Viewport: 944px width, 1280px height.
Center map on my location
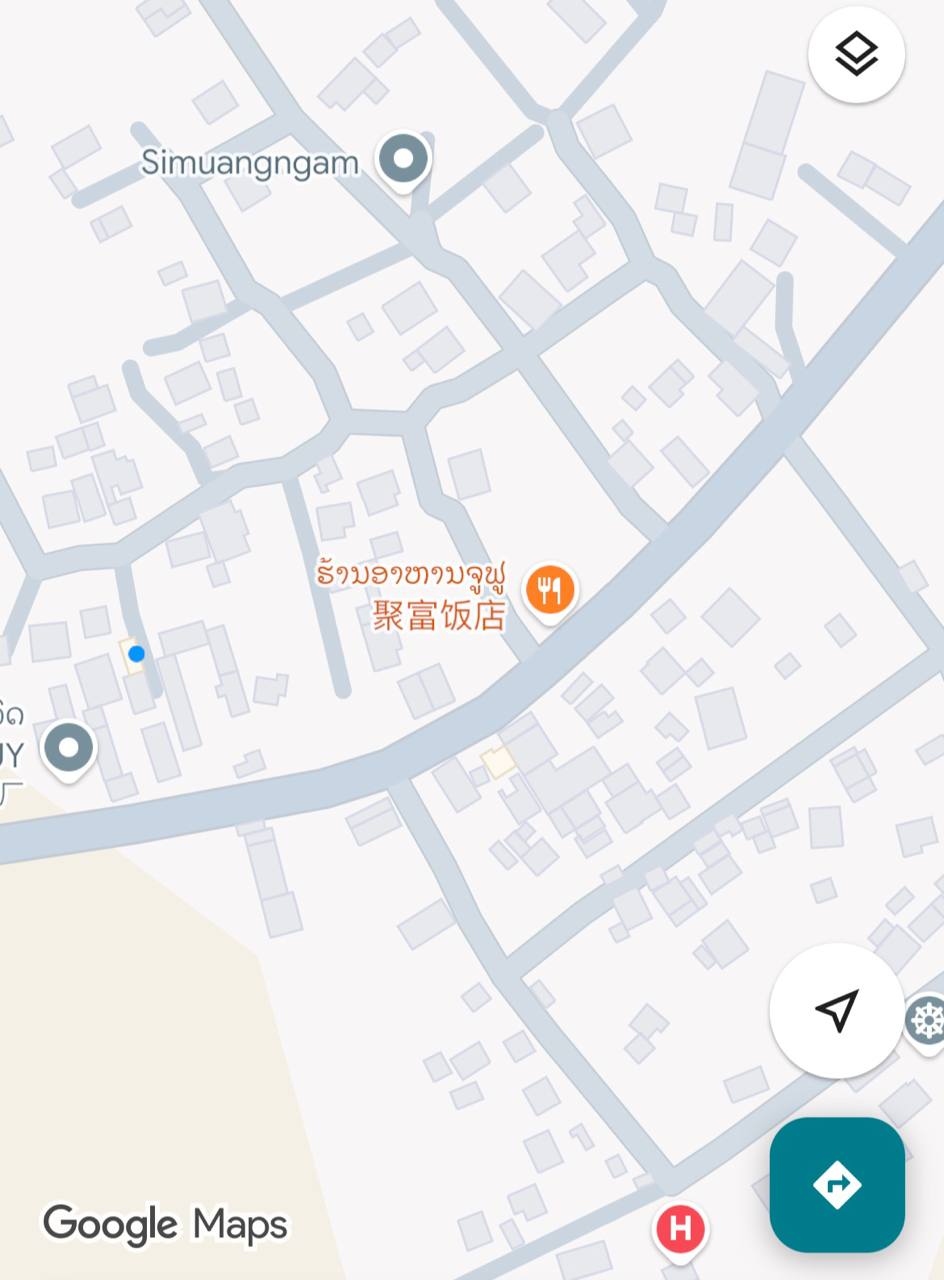(837, 1010)
